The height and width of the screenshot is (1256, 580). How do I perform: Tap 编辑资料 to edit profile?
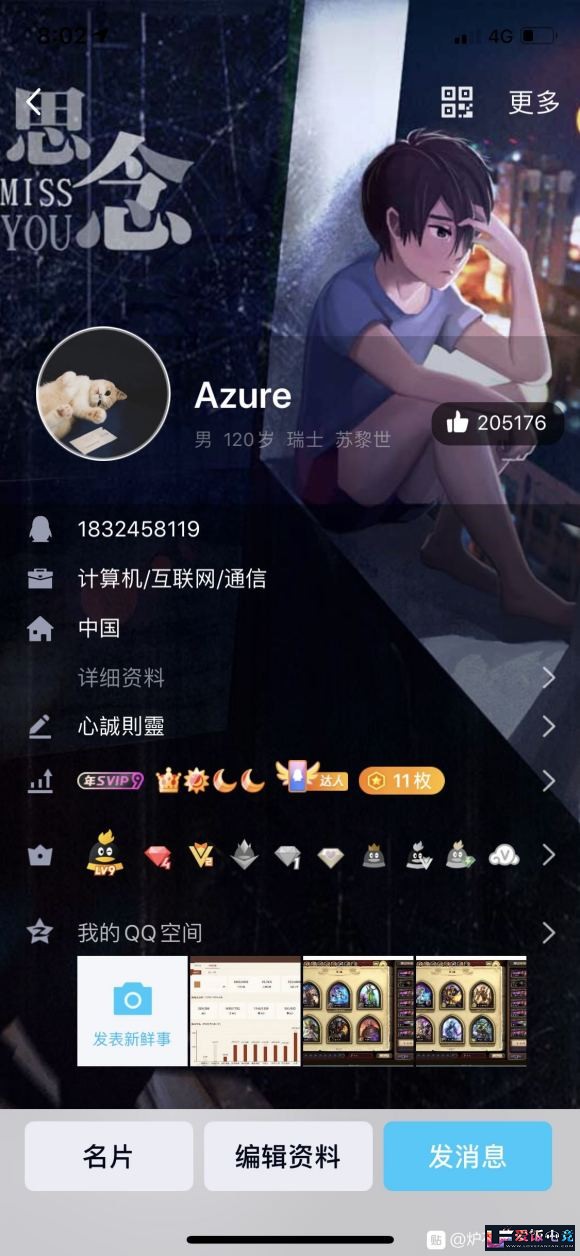point(288,1156)
